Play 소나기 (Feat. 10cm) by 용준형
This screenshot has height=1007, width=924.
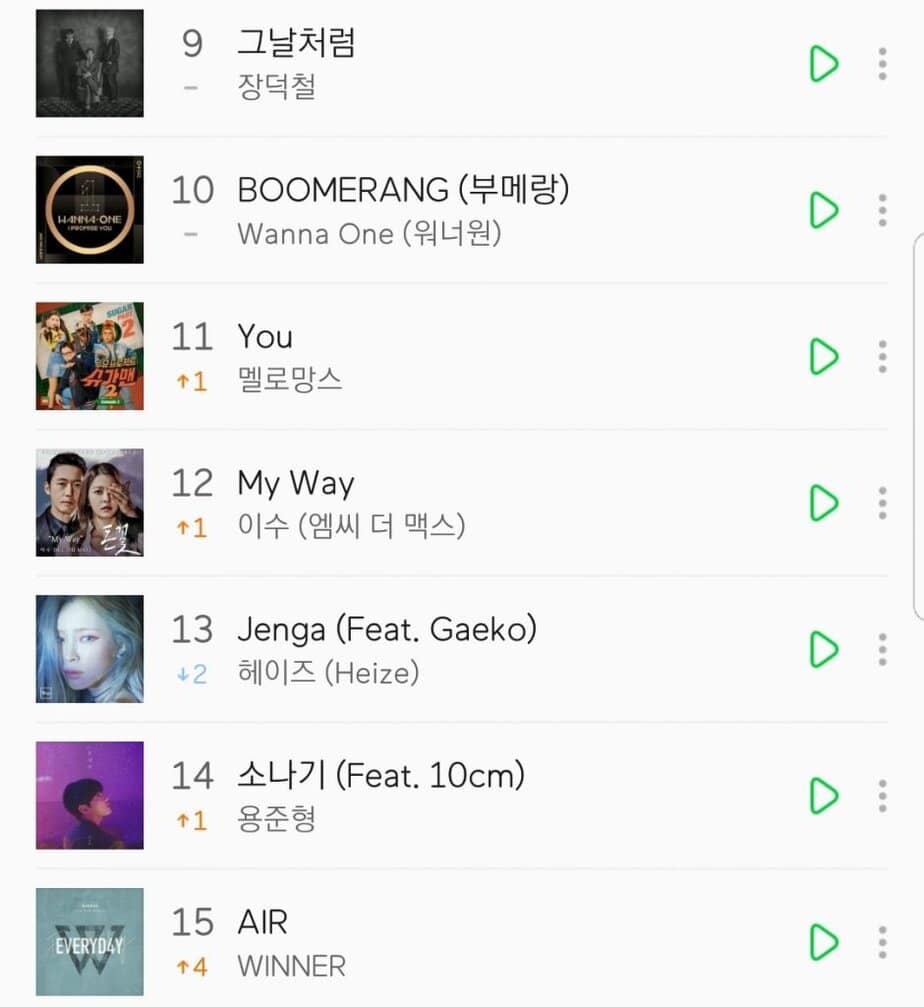click(x=823, y=796)
